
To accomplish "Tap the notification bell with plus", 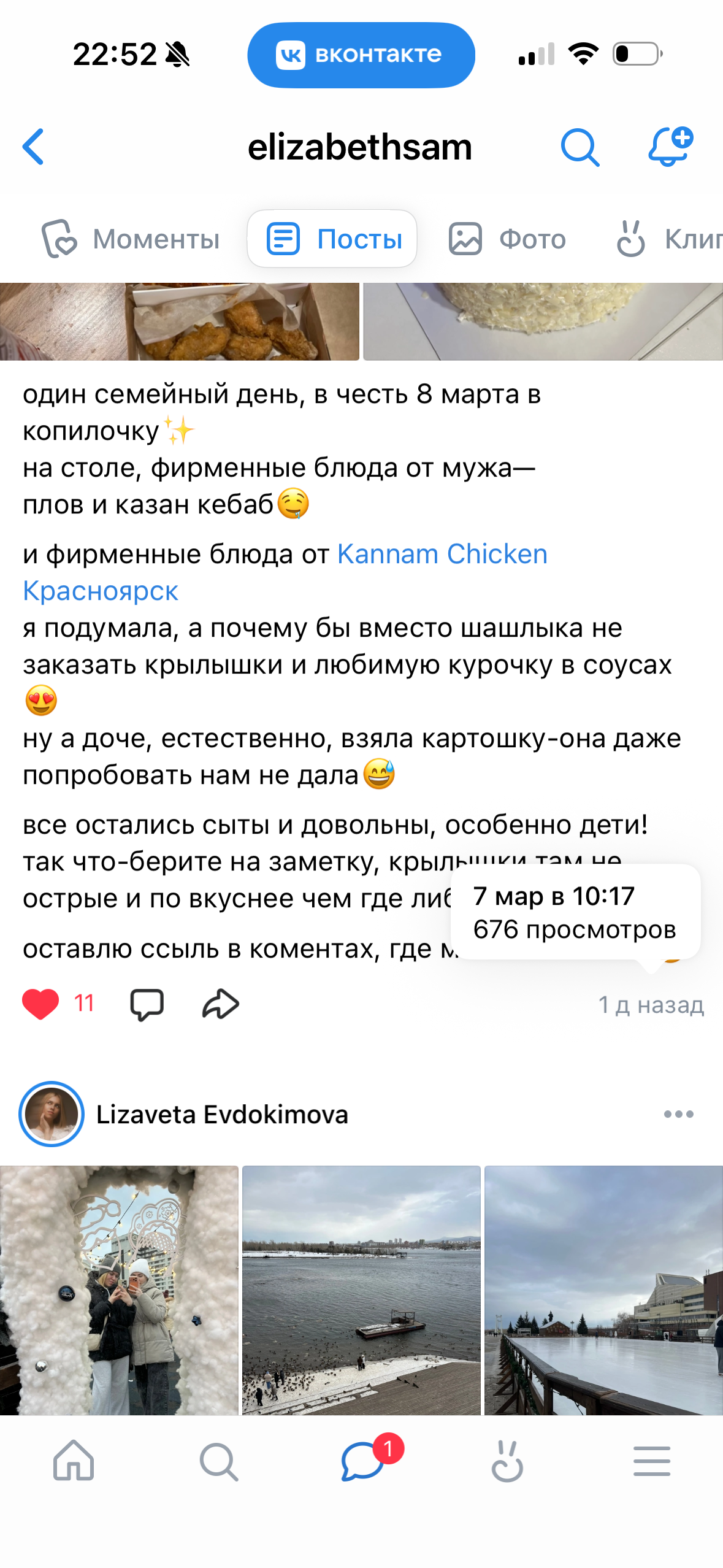I will tap(670, 147).
